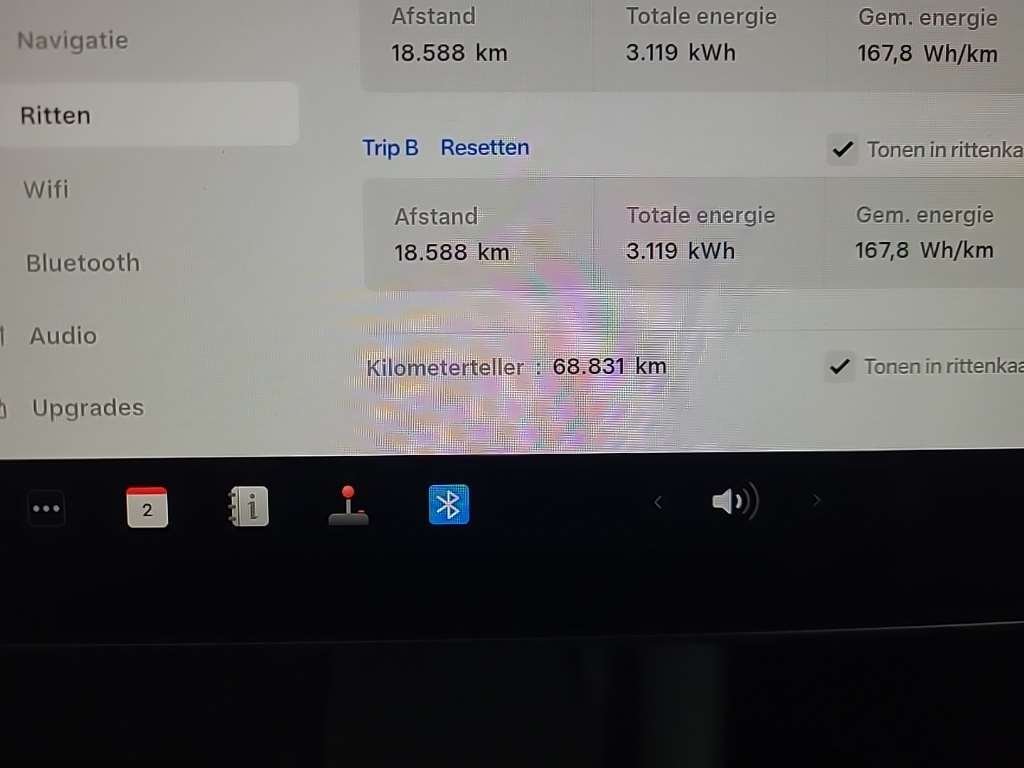
Task: Toggle the Trip B trip card checkbox
Action: 843,150
